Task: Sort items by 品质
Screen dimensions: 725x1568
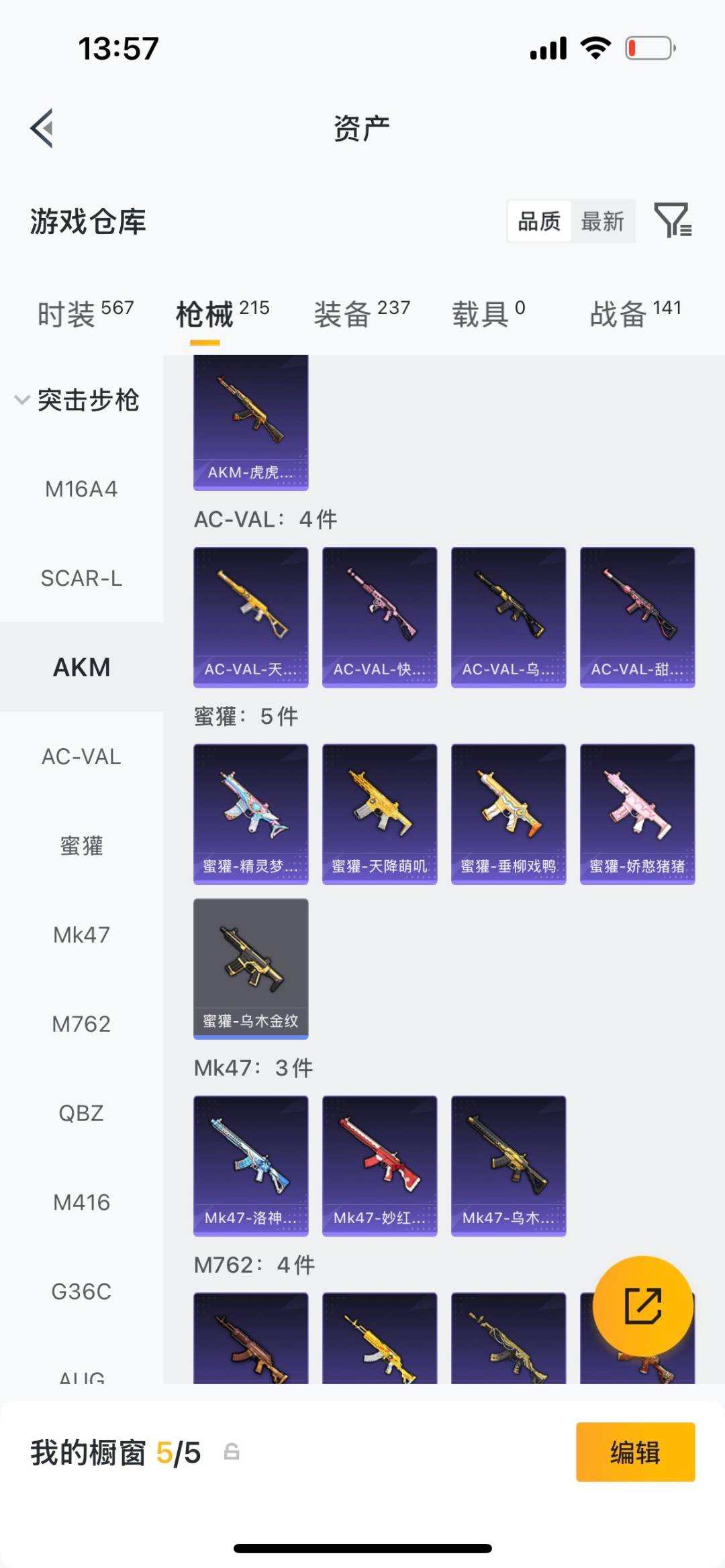Action: pyautogui.click(x=539, y=221)
